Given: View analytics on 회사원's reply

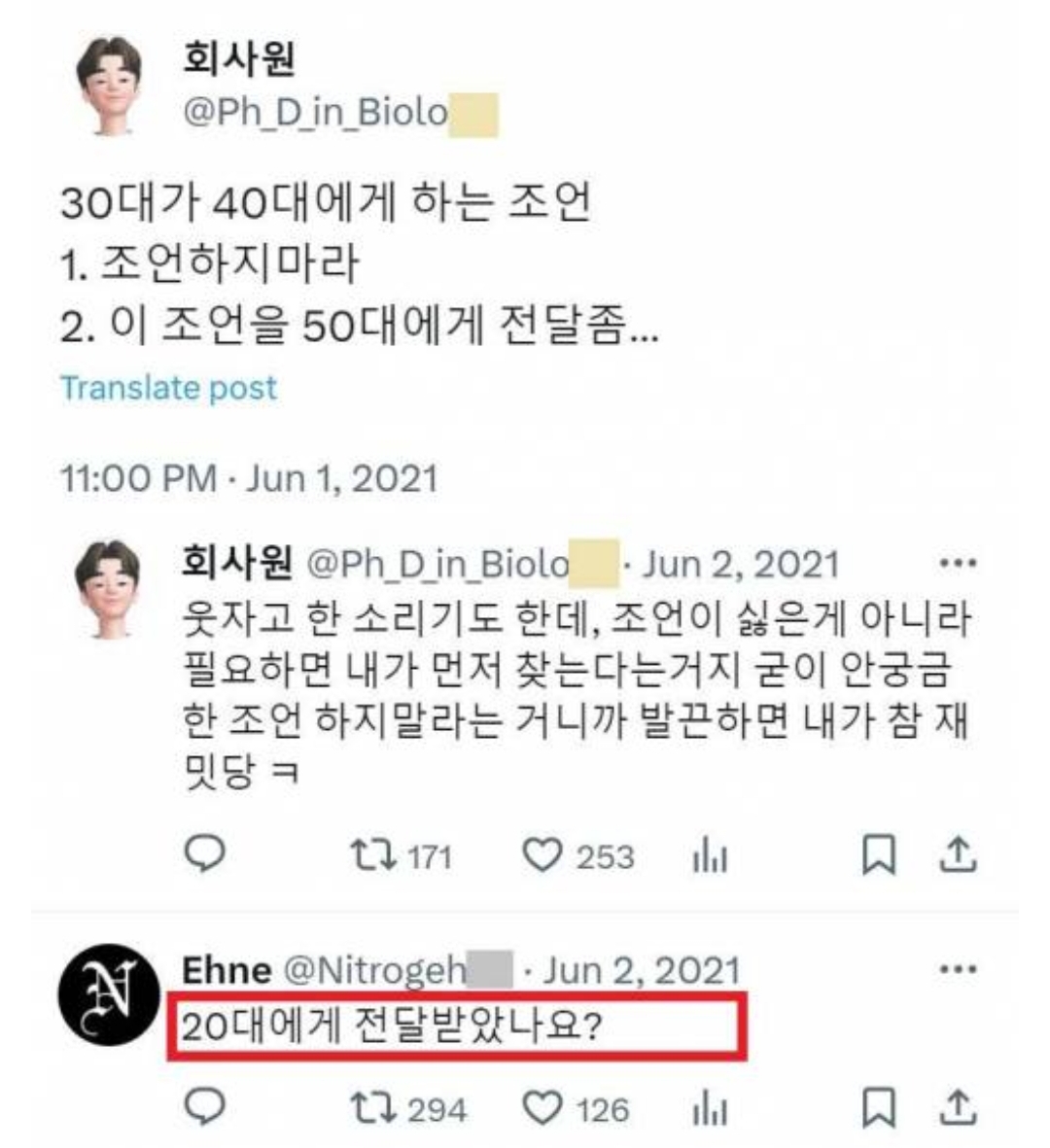Looking at the screenshot, I should 710,855.
